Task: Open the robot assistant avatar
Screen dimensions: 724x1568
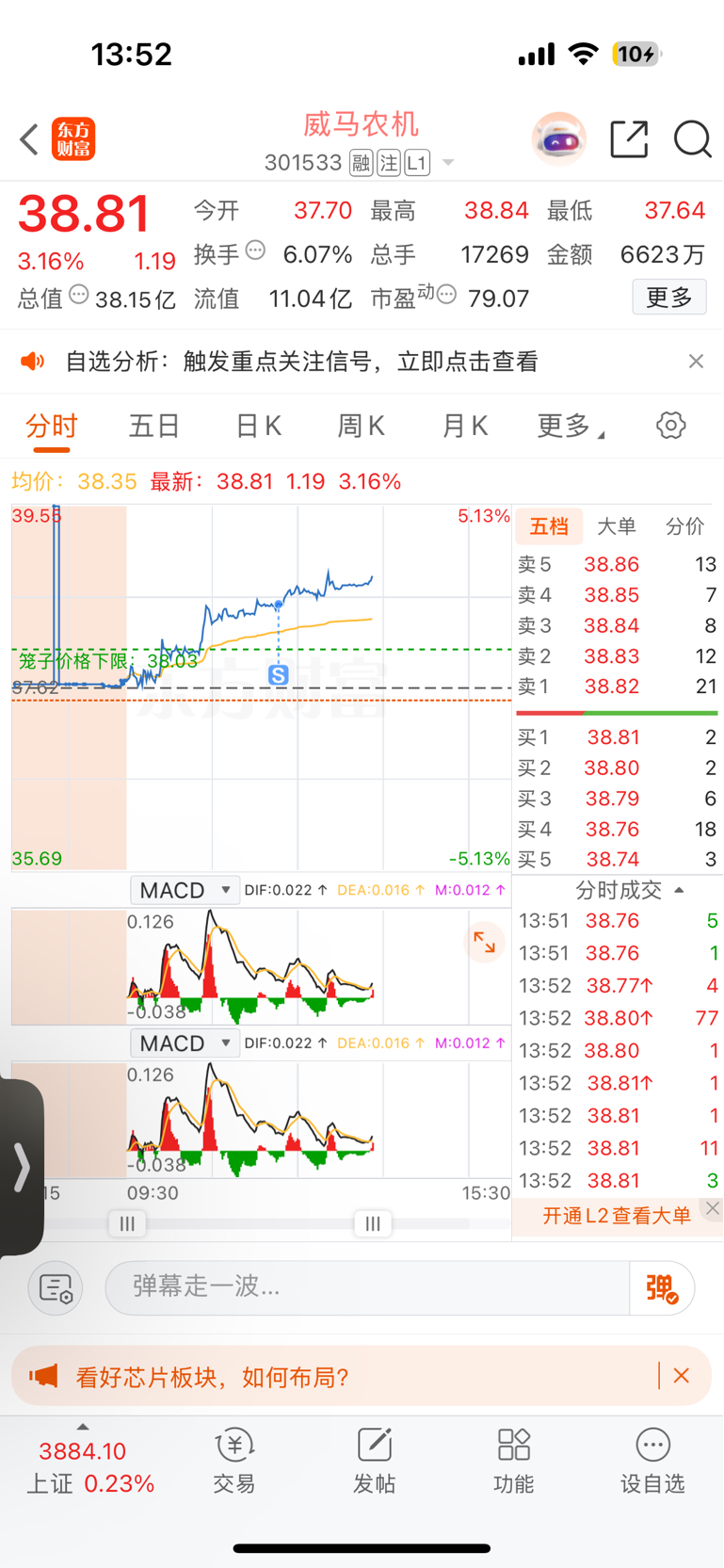Action: coord(559,139)
